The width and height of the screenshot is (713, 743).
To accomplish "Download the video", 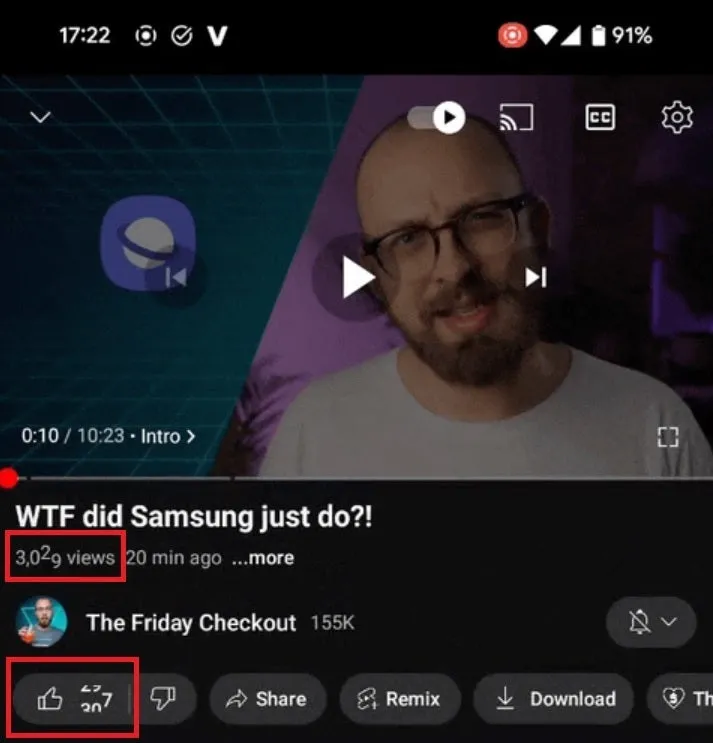I will (553, 699).
